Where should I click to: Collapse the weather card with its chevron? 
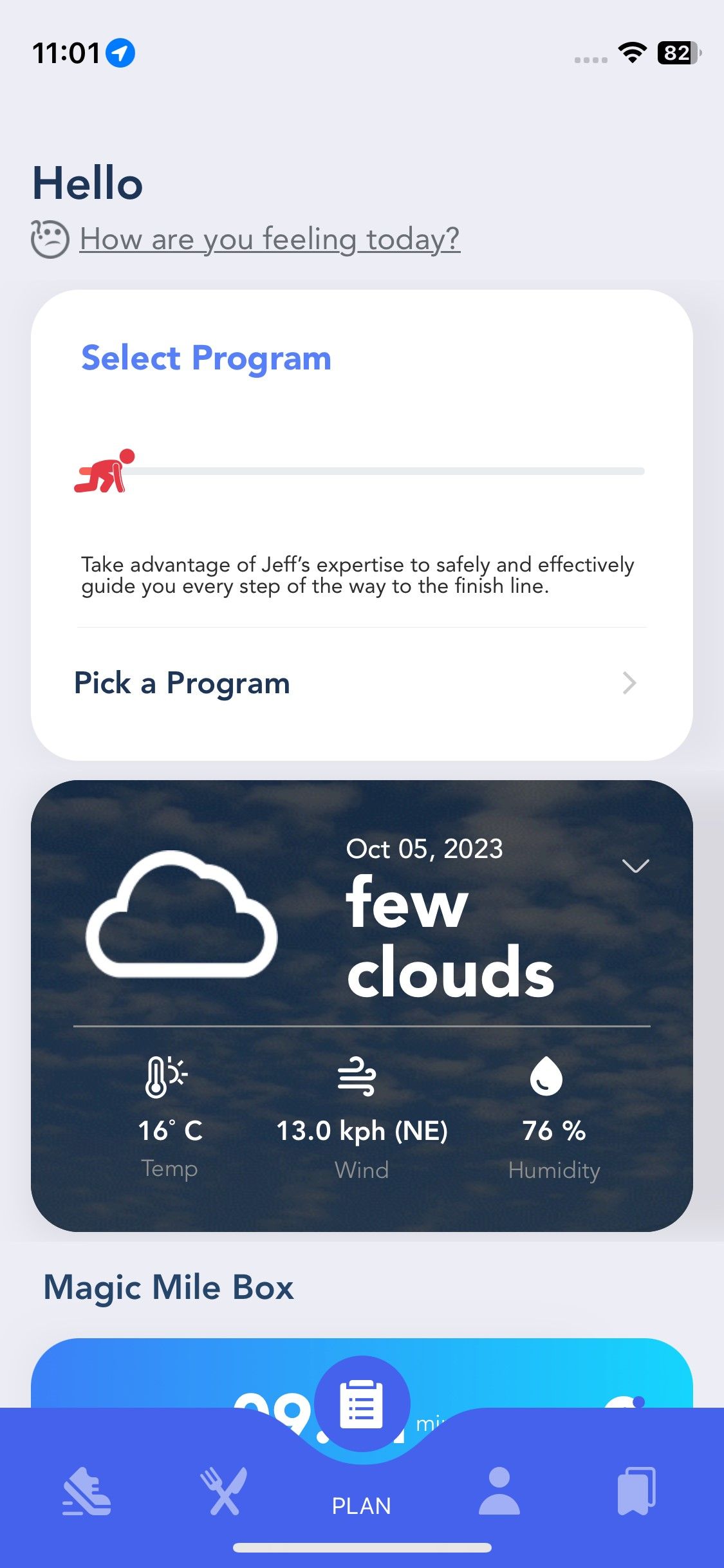(636, 866)
